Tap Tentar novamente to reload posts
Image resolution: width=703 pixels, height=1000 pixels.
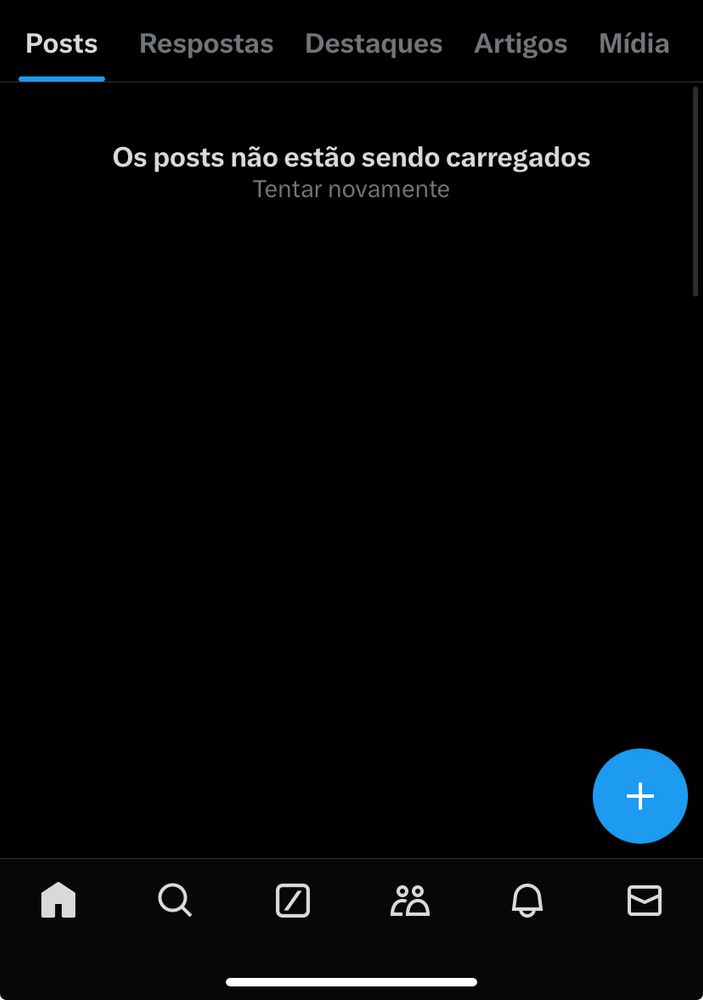351,189
